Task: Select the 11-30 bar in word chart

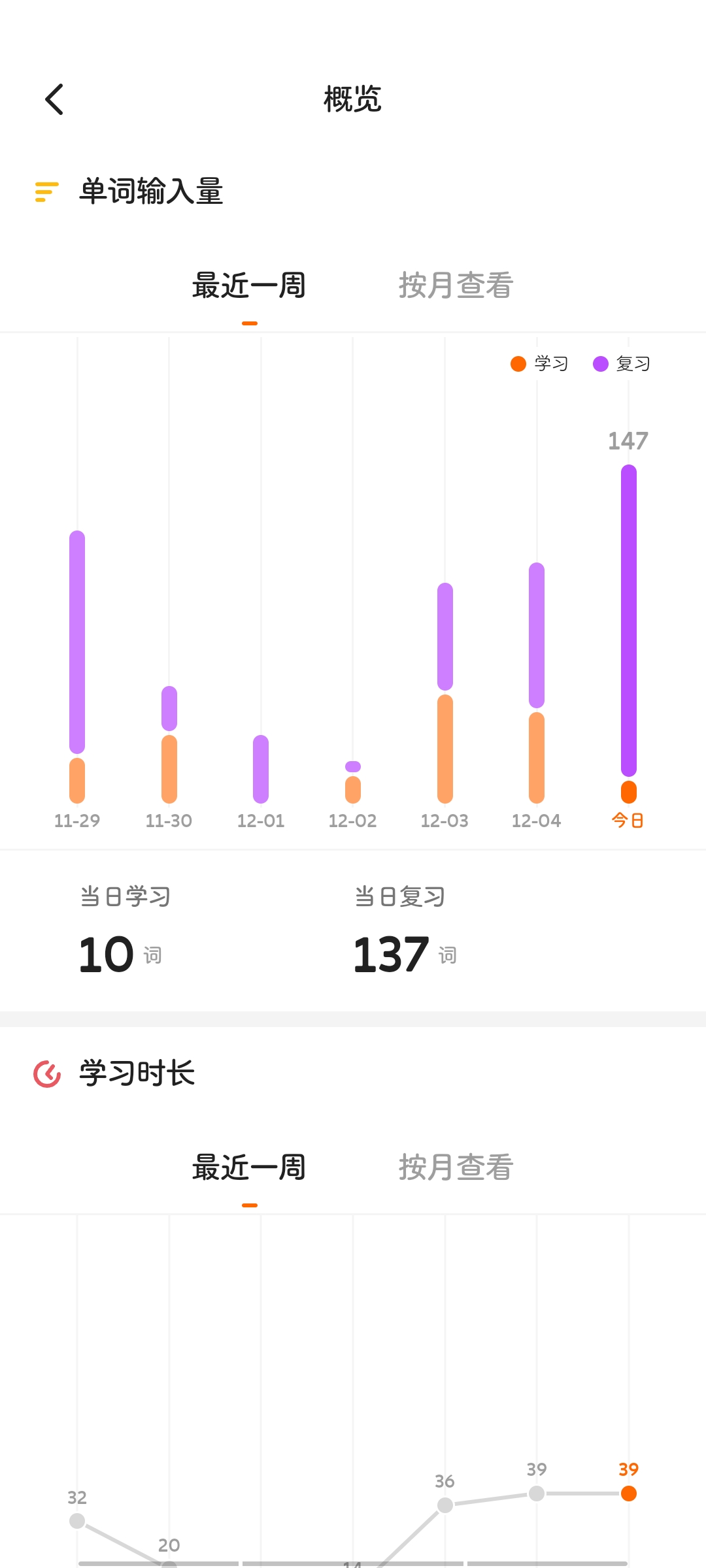Action: click(x=169, y=745)
